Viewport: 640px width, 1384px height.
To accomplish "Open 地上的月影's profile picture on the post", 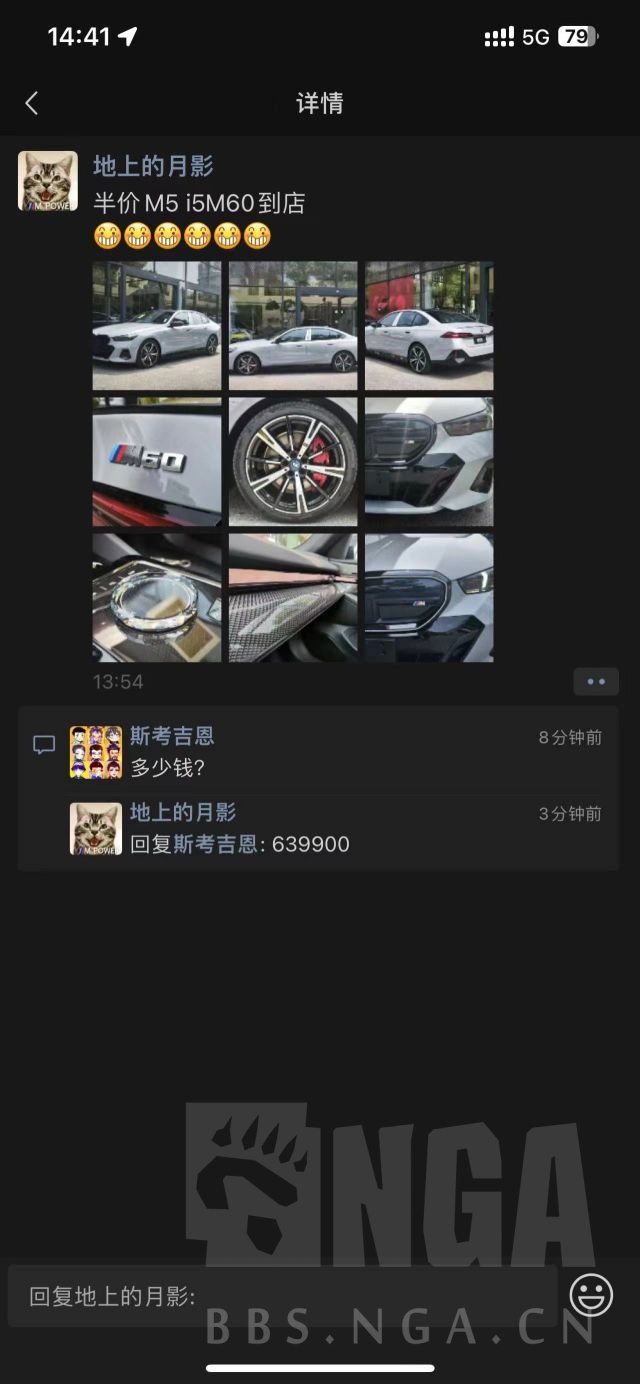I will tap(48, 181).
